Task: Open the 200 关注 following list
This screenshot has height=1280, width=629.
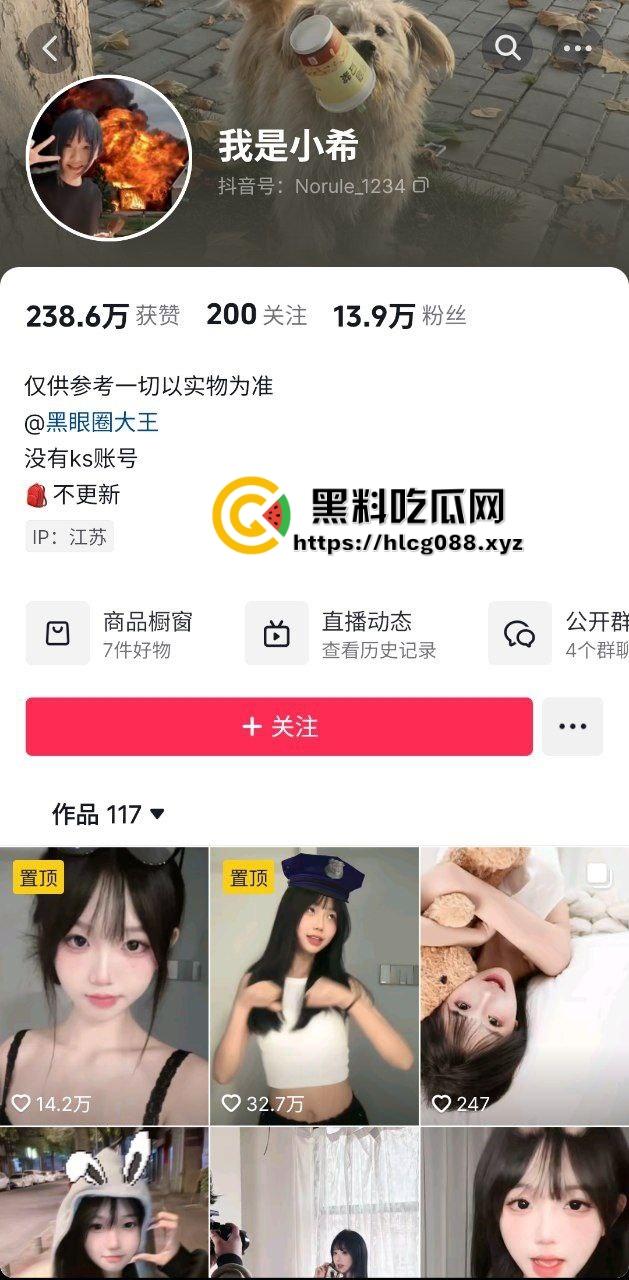Action: coord(256,316)
